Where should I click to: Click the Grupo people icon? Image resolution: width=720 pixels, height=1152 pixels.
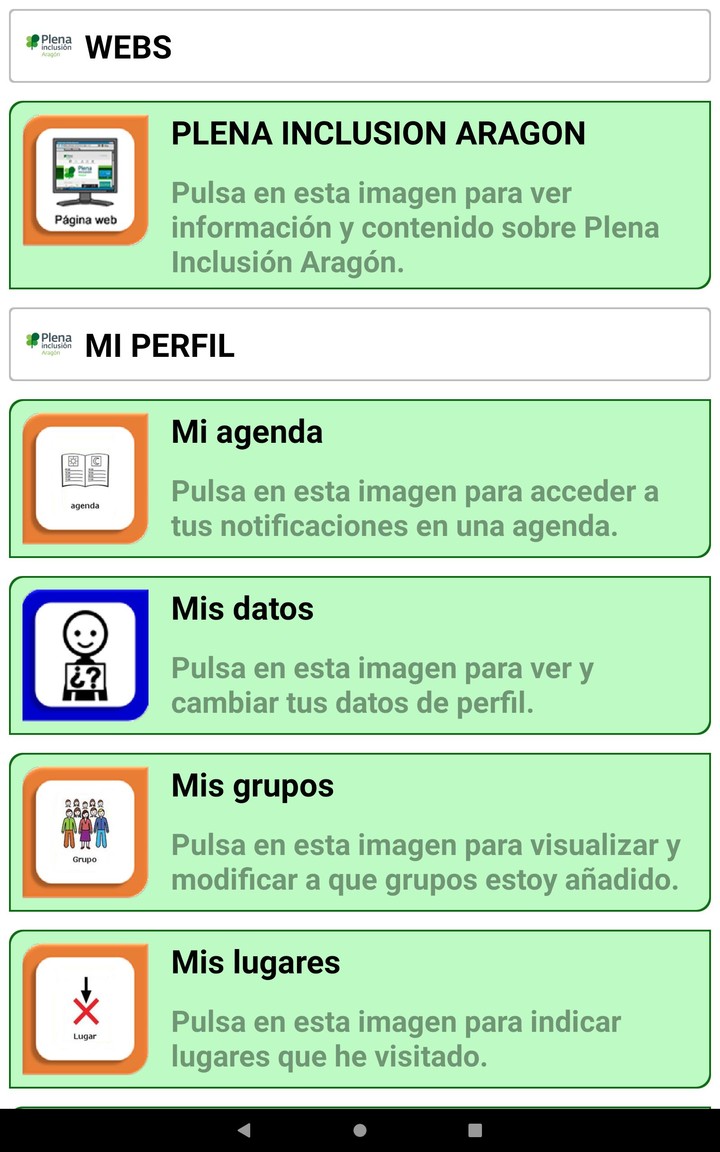[x=85, y=831]
